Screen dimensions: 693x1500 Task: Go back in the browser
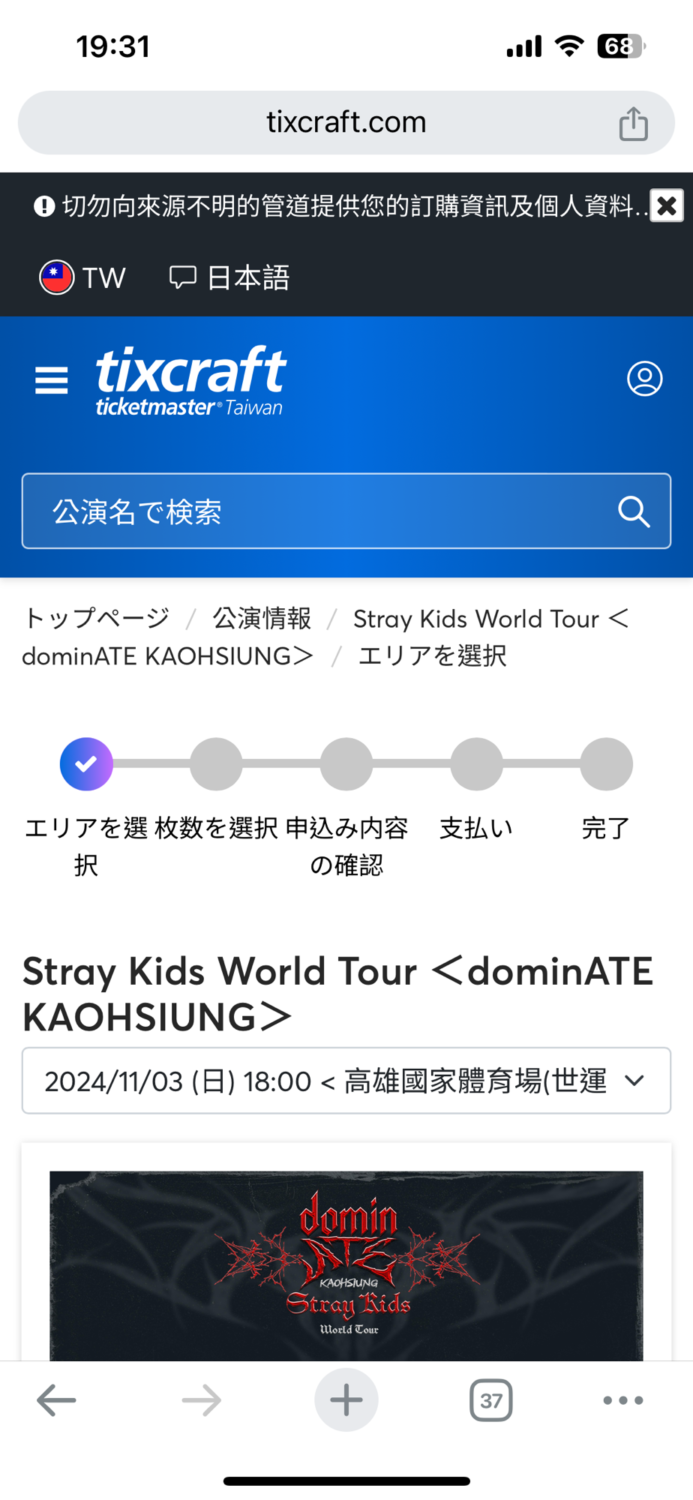[56, 1401]
